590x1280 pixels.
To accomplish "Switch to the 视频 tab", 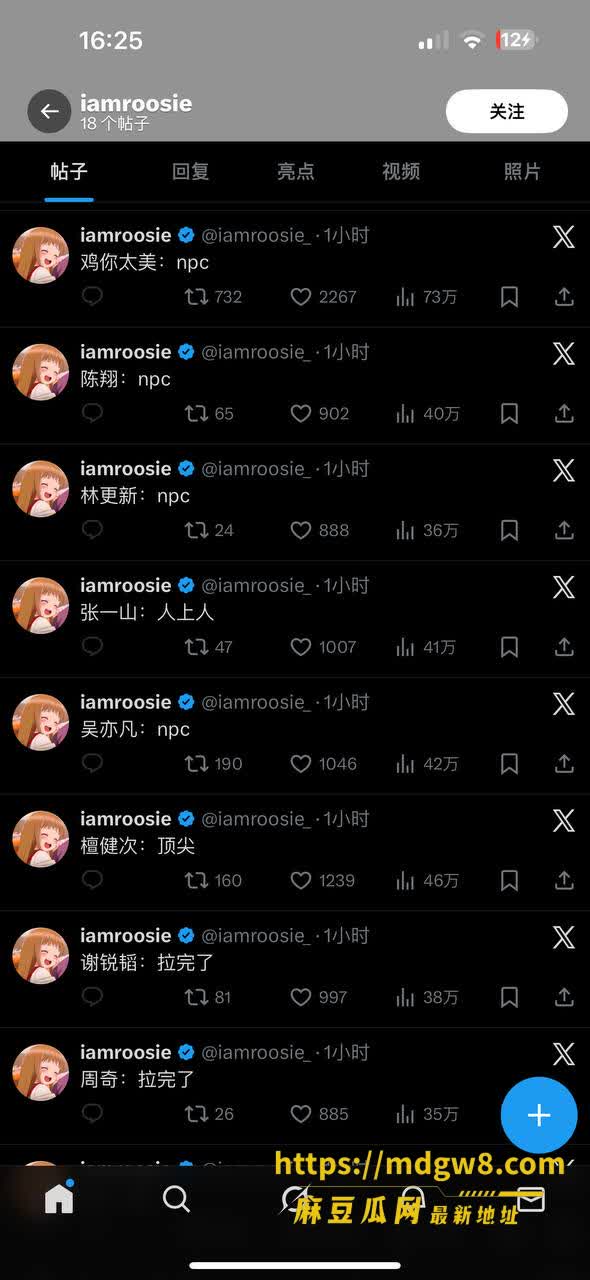I will pyautogui.click(x=400, y=171).
